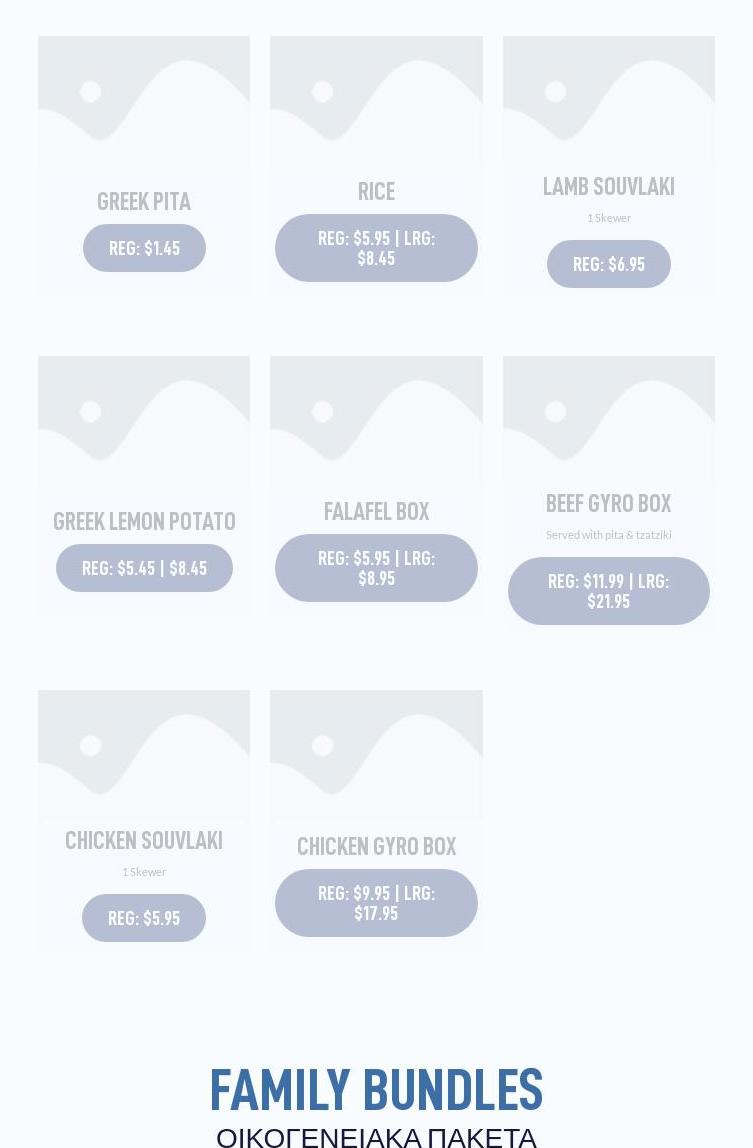Choose Lamb Souvlaki REG: $6.95 button
Viewport: 753px width, 1148px height.
pos(608,264)
